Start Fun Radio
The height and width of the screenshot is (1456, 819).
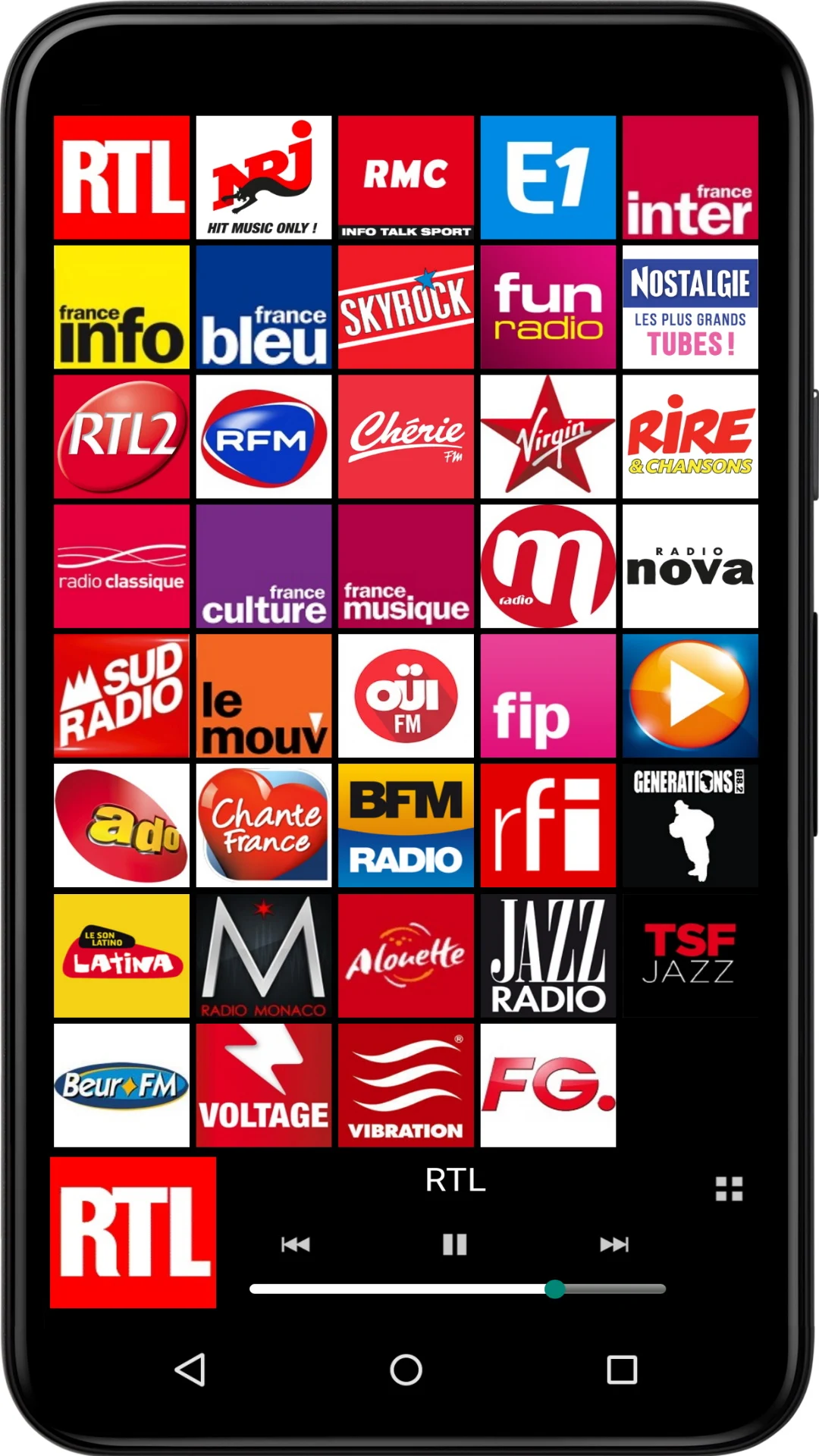[x=548, y=307]
